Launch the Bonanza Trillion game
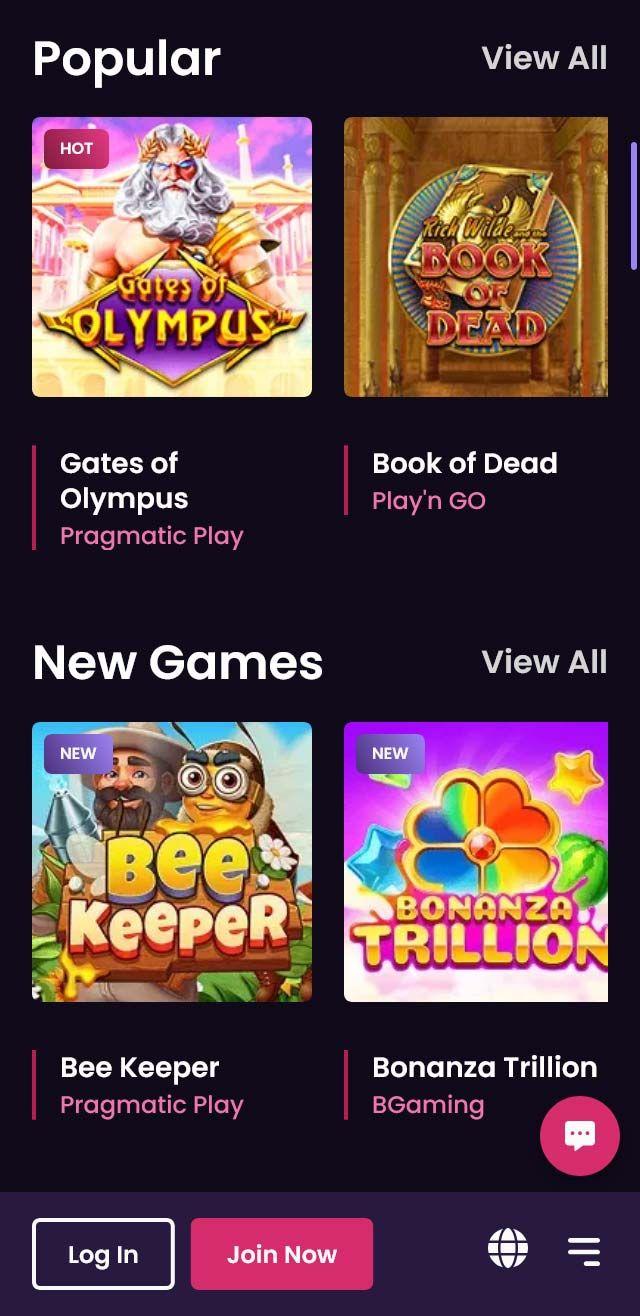The image size is (640, 1316). tap(476, 862)
